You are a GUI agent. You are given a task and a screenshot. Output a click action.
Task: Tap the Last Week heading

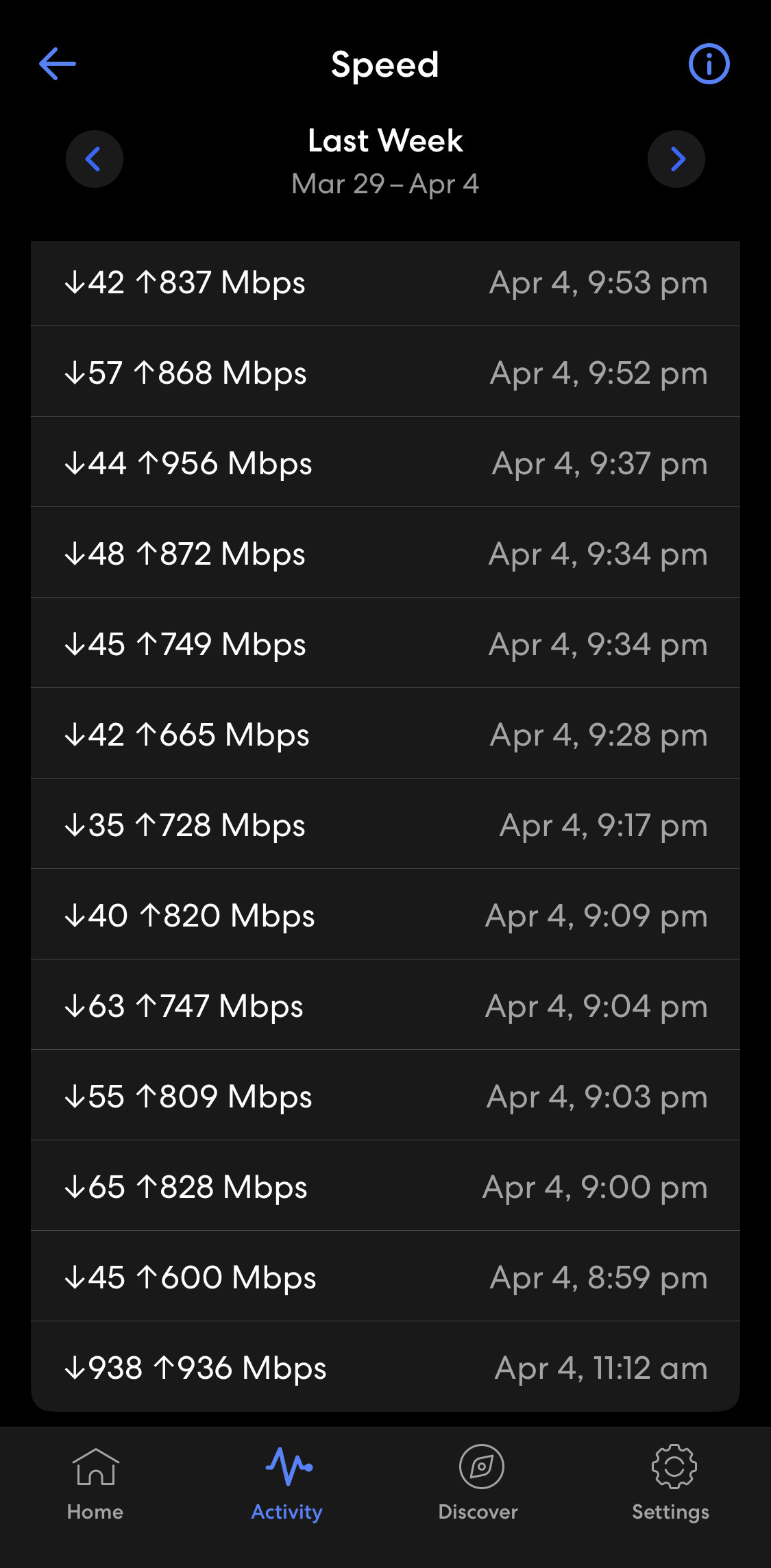385,140
